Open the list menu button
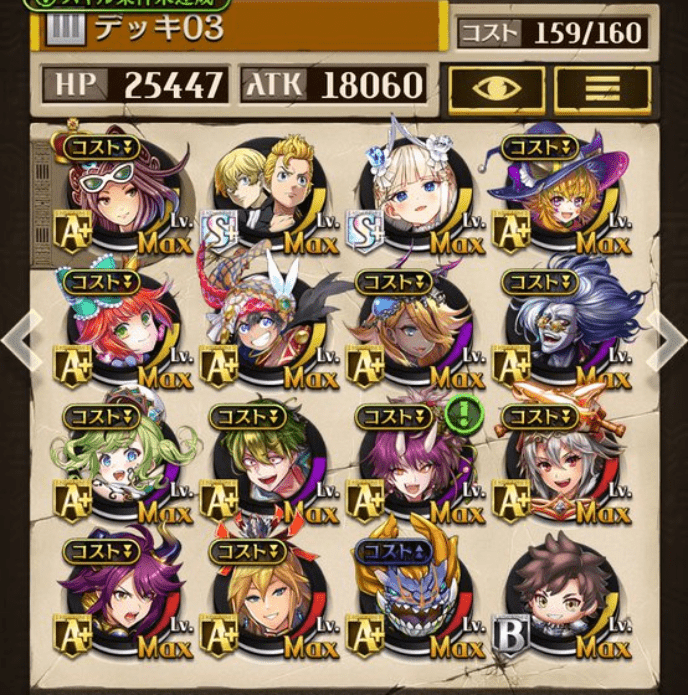Viewport: 688px width, 695px height. [602, 89]
